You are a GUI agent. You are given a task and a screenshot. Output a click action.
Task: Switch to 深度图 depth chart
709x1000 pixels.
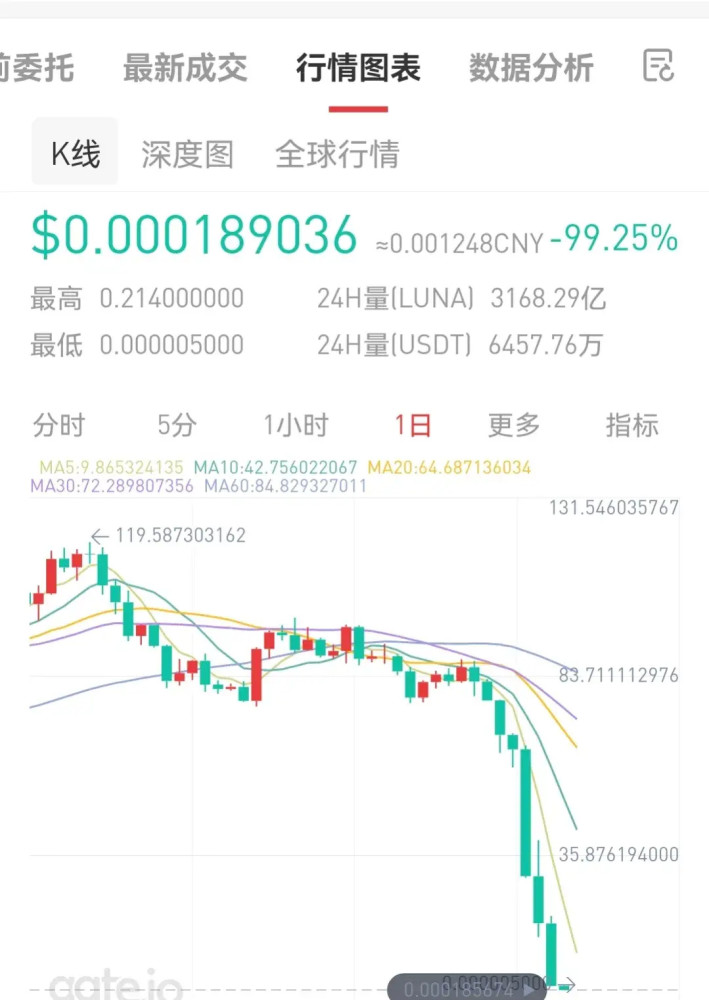point(187,154)
